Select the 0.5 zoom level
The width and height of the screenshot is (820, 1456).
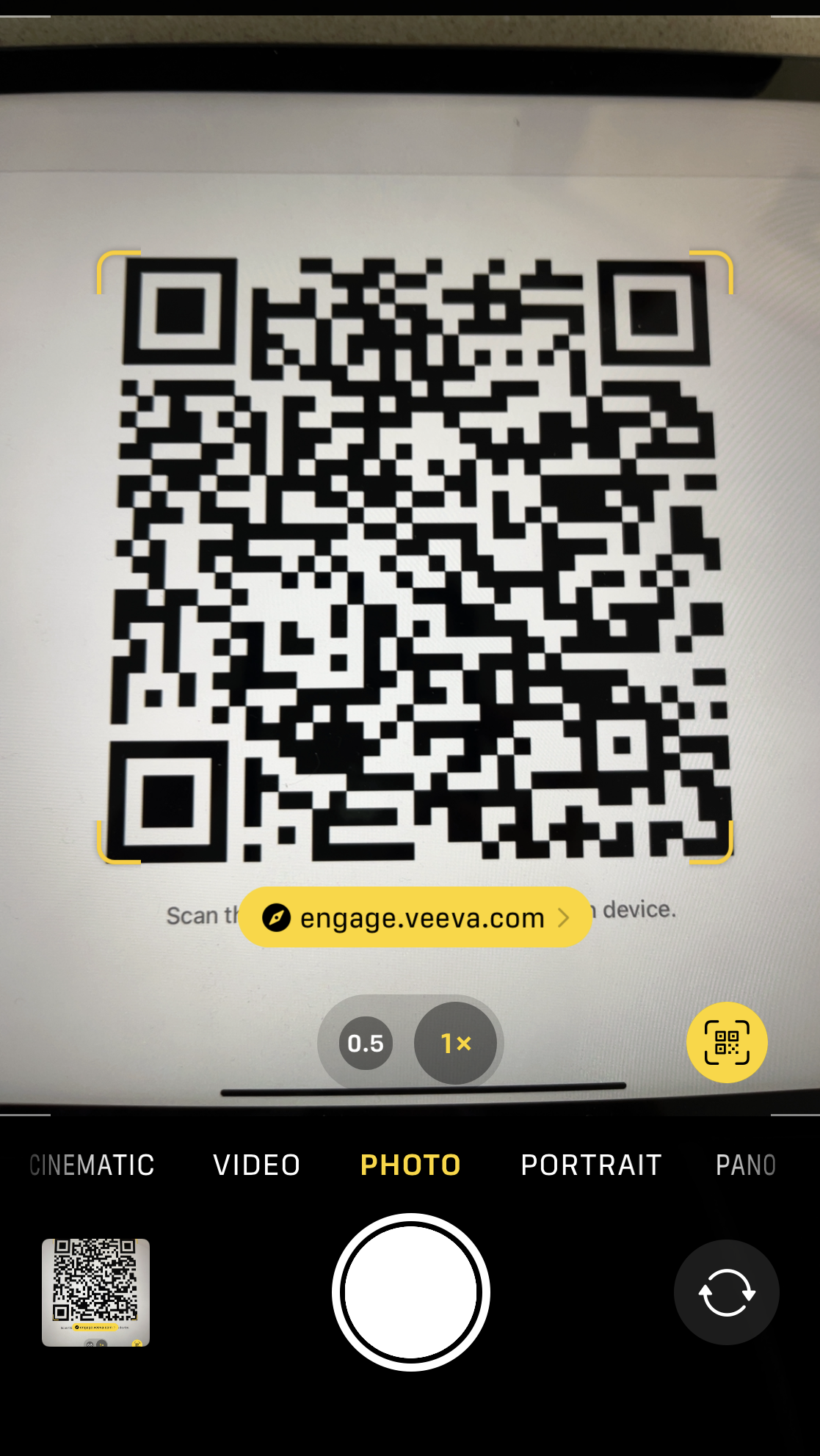(x=366, y=1043)
